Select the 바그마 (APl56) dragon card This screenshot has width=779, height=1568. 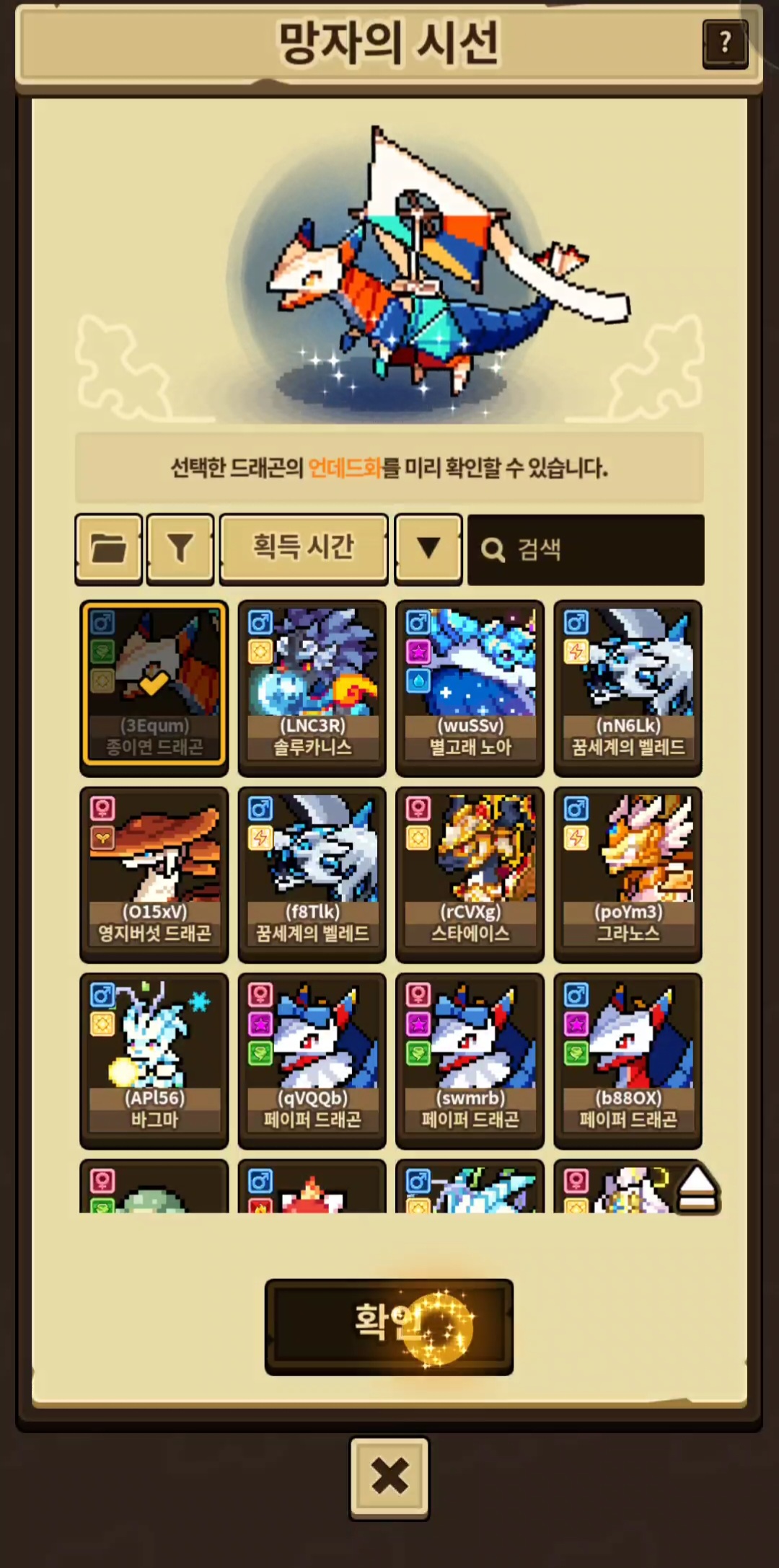[154, 1060]
